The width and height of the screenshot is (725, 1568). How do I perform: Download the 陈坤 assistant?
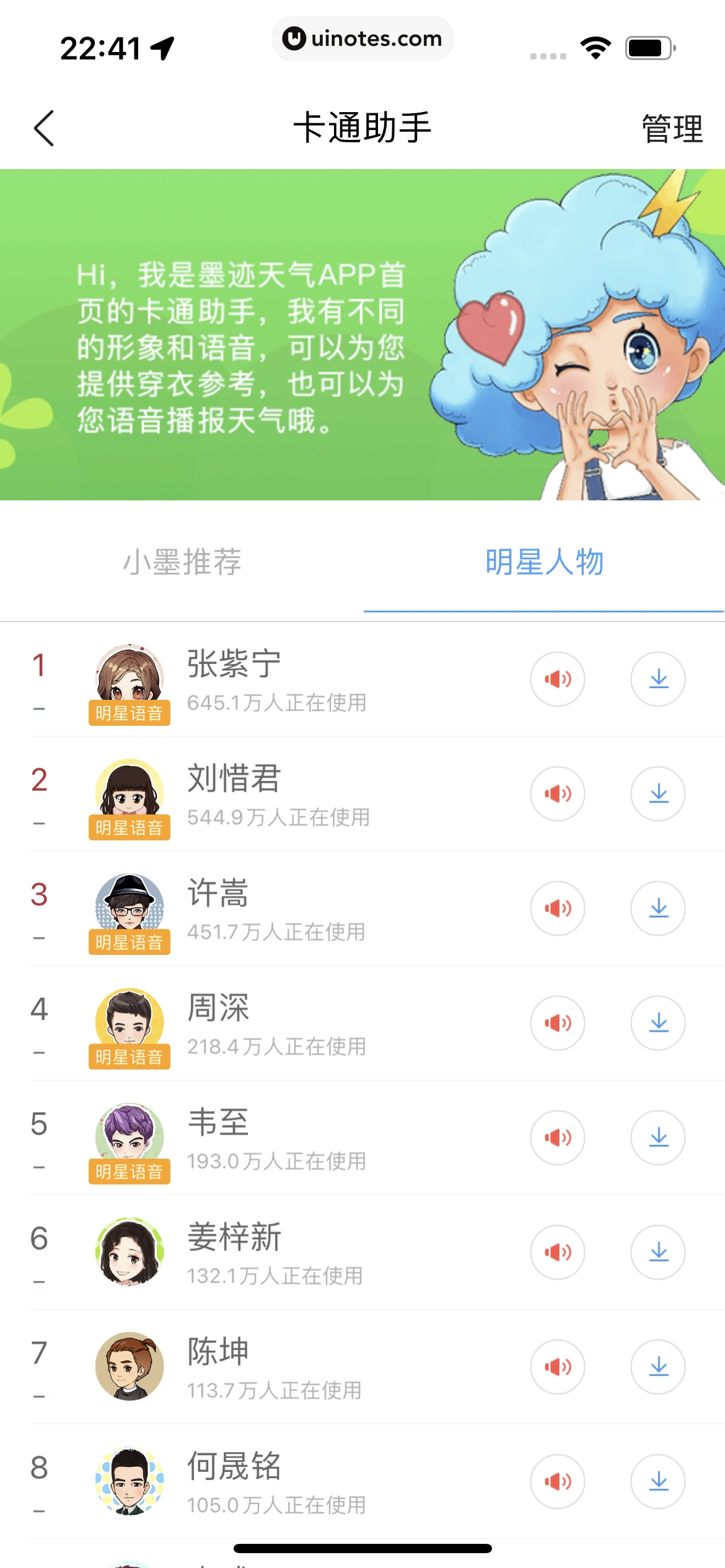(658, 1367)
